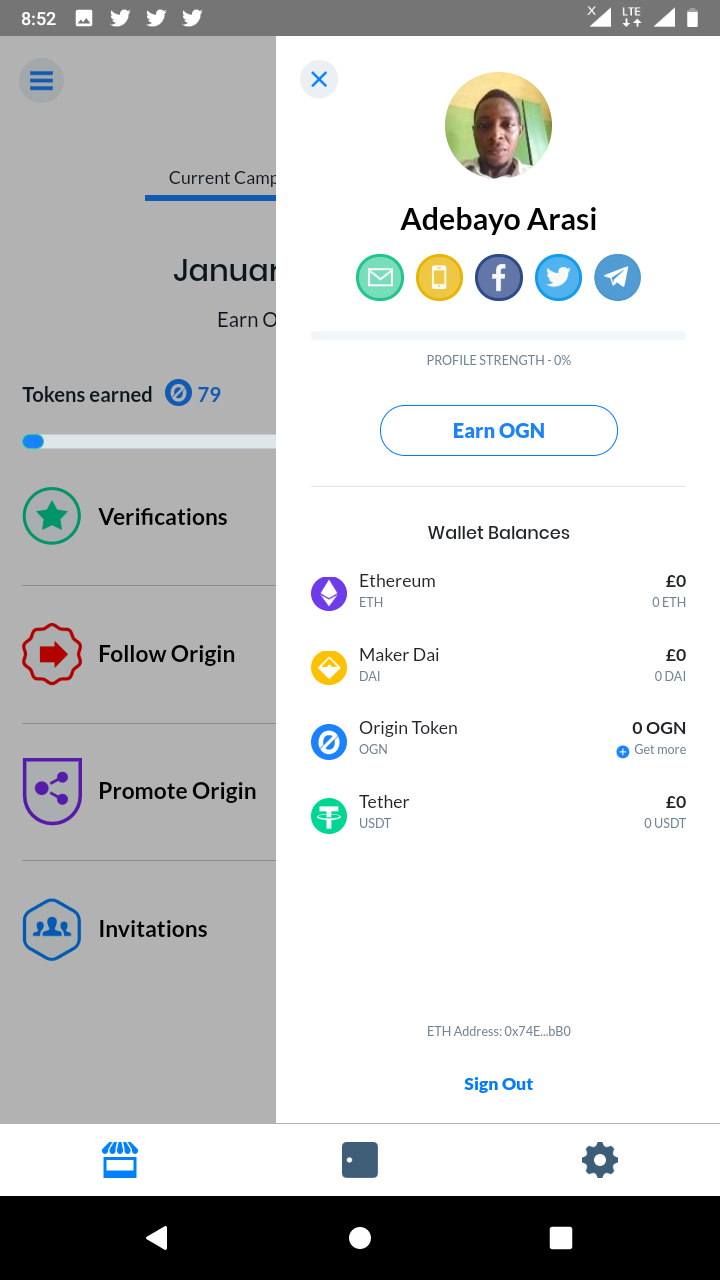Switch to the marketplace store tab
Image resolution: width=720 pixels, height=1280 pixels.
pyautogui.click(x=120, y=1160)
